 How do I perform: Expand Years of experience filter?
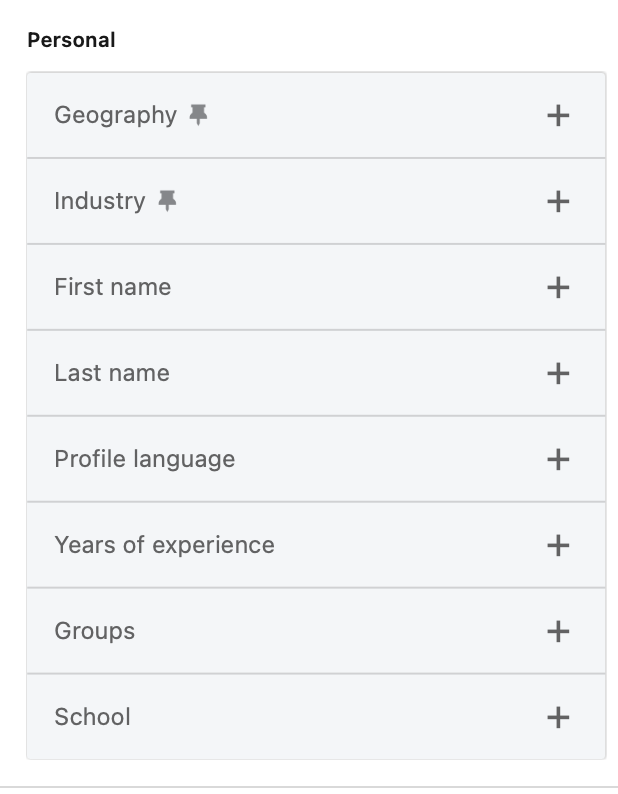pyautogui.click(x=558, y=546)
